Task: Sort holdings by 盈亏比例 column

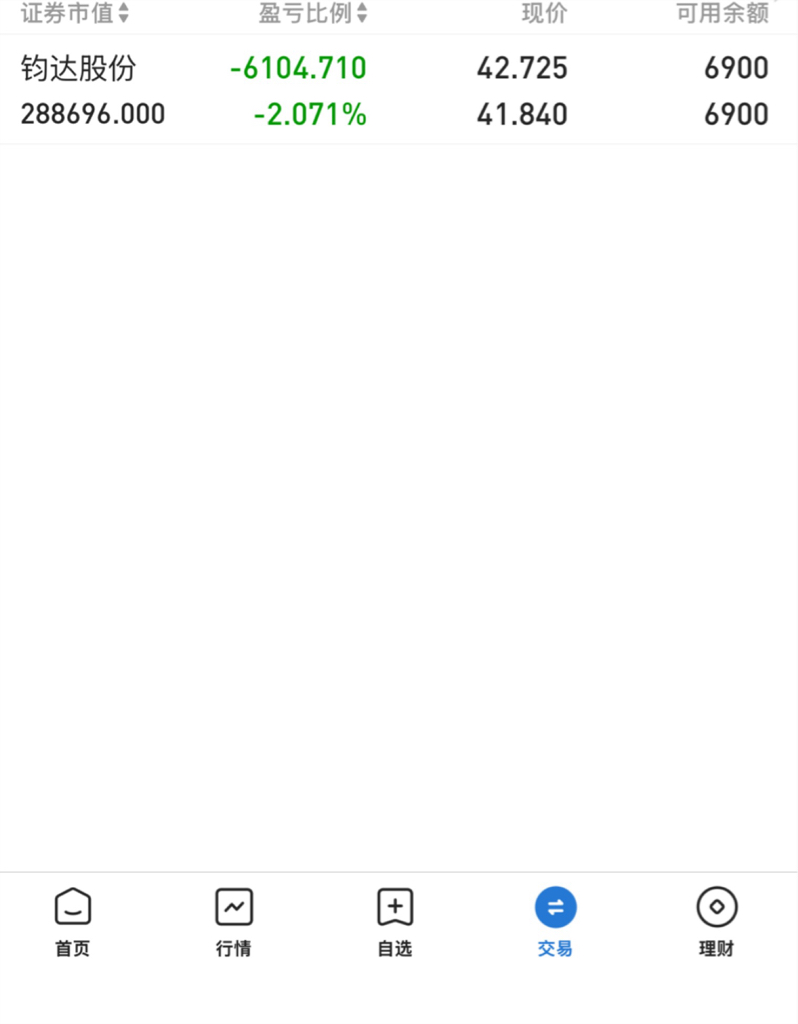Action: pos(313,13)
